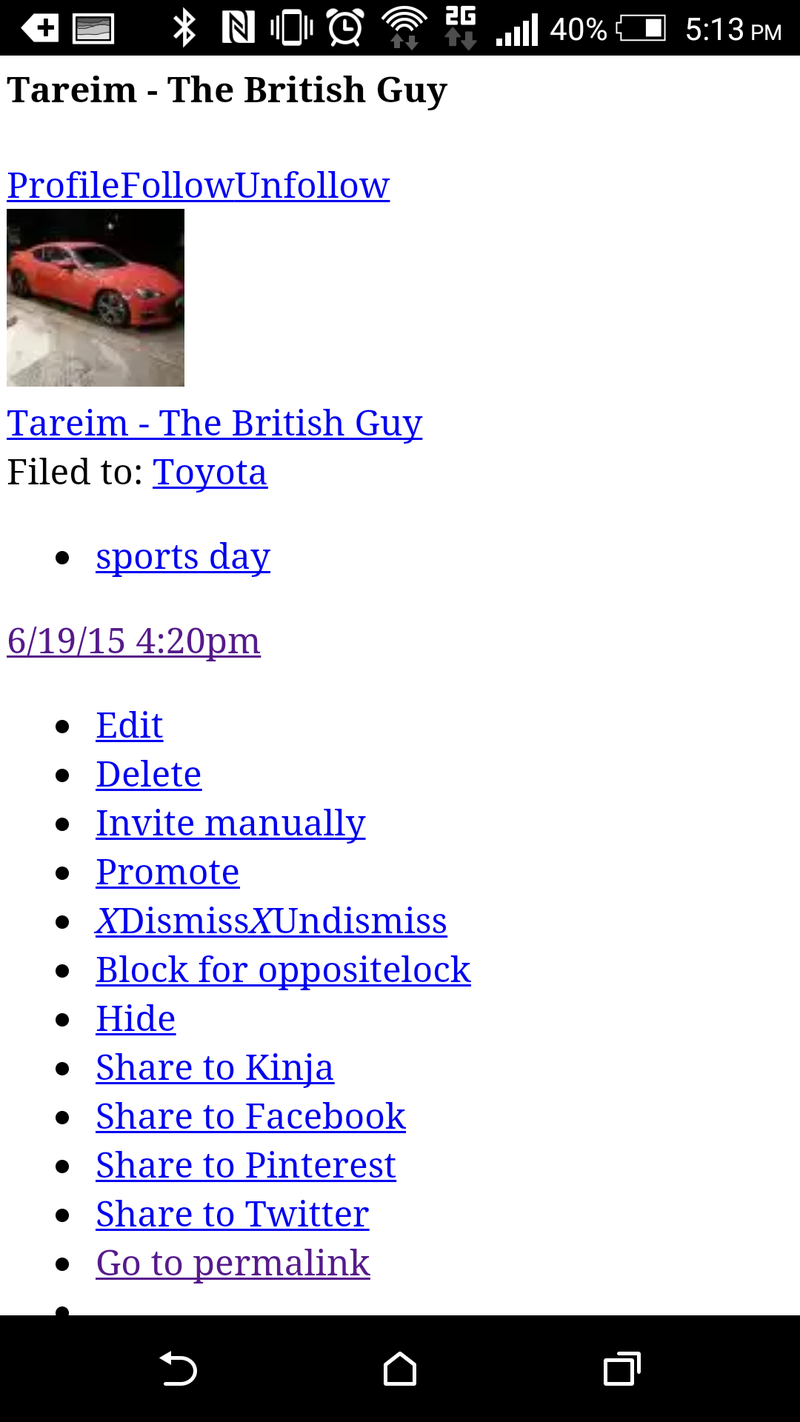Share the post to Pinterest
The height and width of the screenshot is (1422, 800).
(x=246, y=1165)
